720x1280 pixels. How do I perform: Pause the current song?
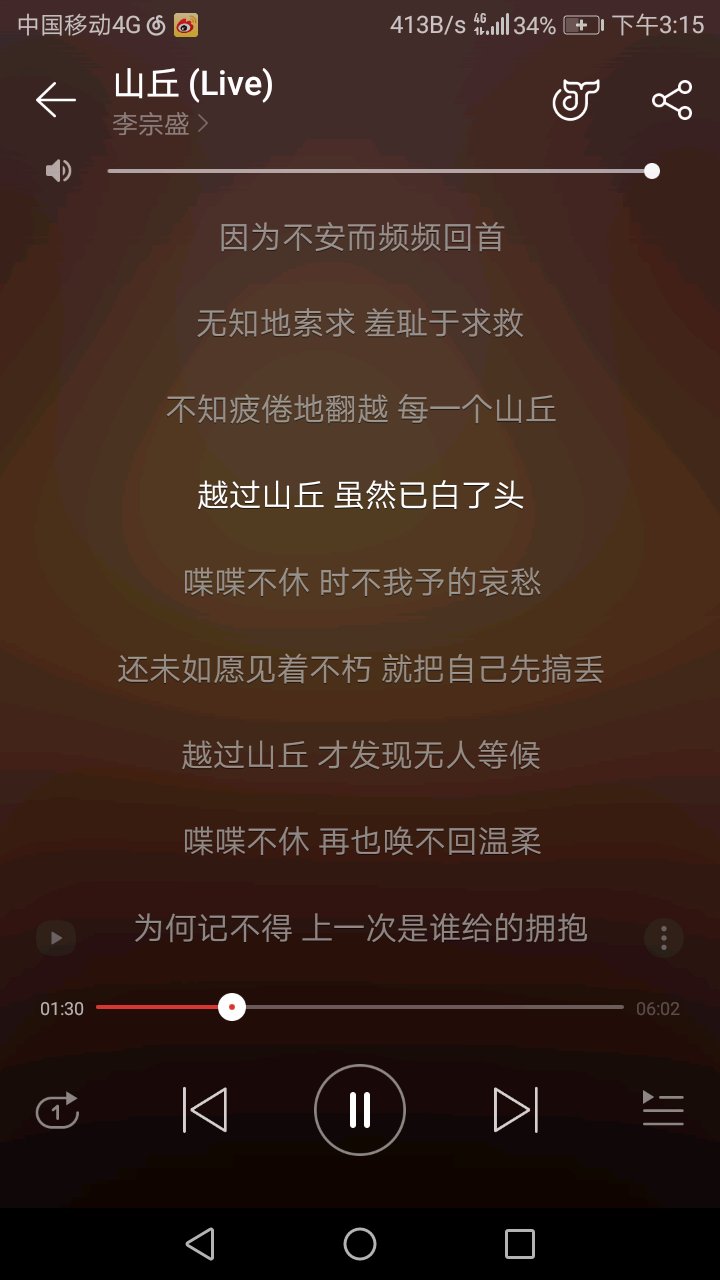360,1110
